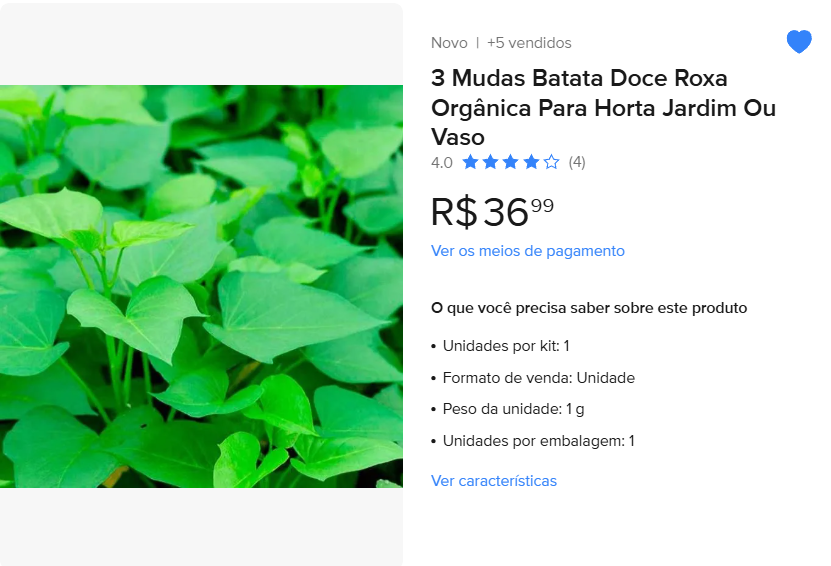The height and width of the screenshot is (566, 831).
Task: Open the sweet potato seedlings product photo
Action: [200, 286]
